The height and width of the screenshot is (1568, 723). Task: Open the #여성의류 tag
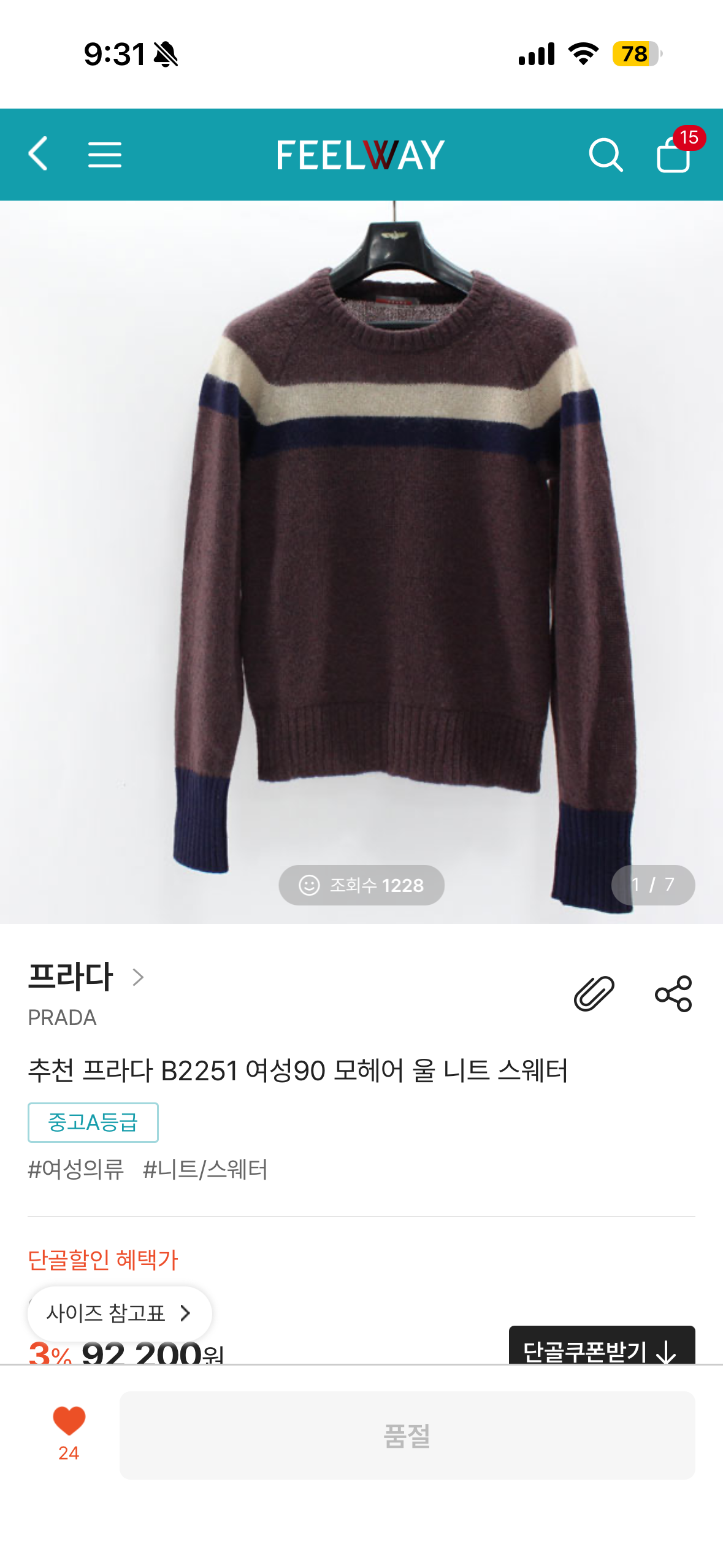pos(76,1169)
